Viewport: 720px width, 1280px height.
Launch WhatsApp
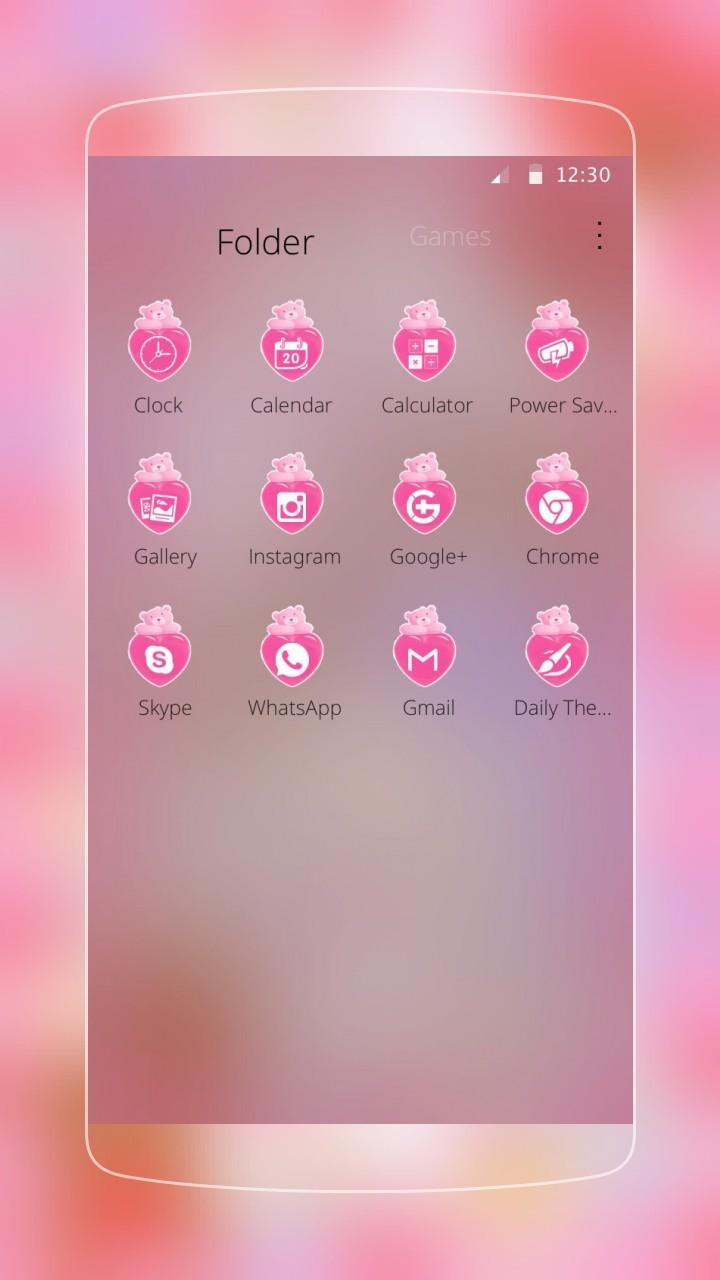pos(292,648)
